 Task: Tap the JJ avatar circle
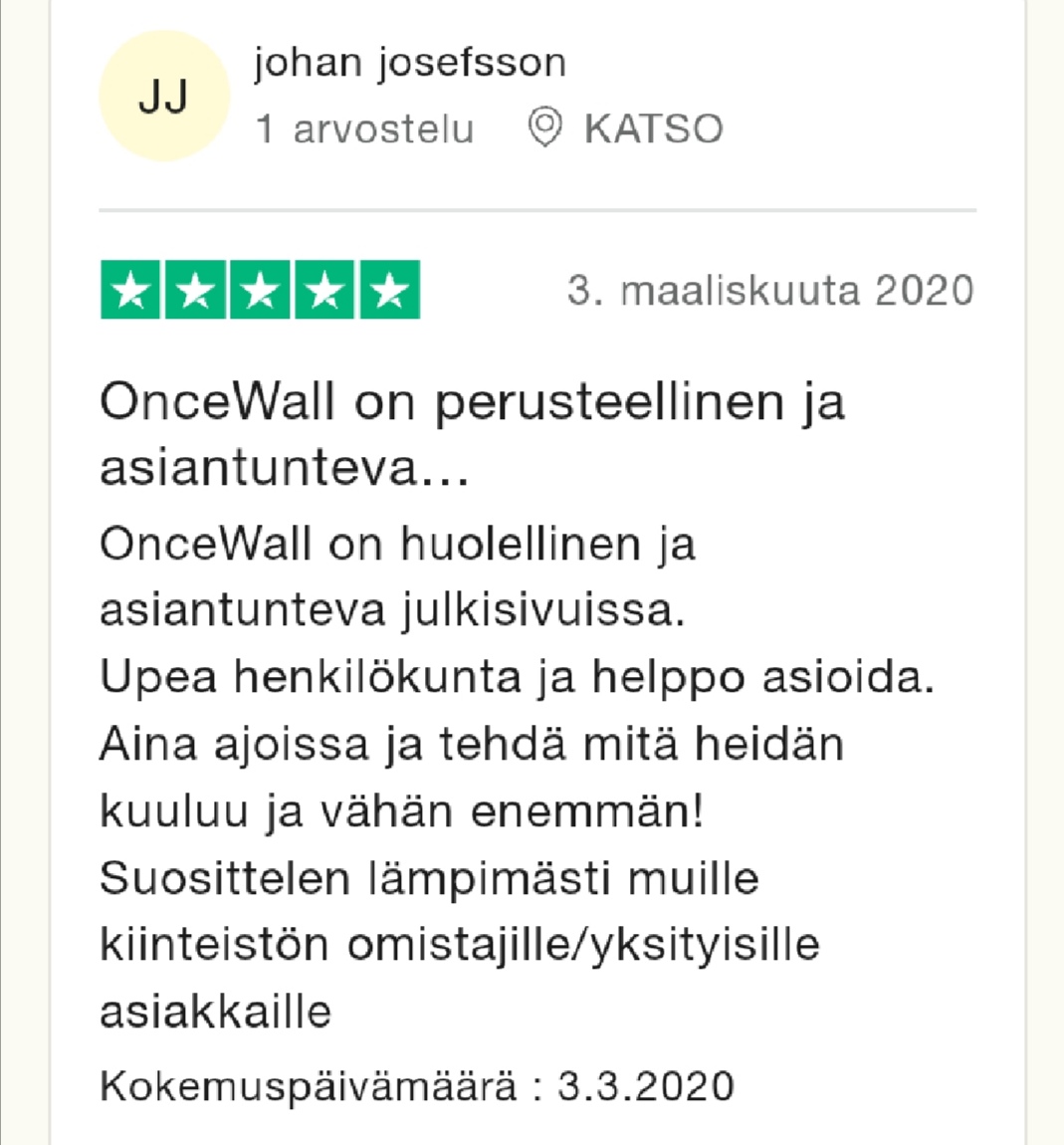coord(164,97)
